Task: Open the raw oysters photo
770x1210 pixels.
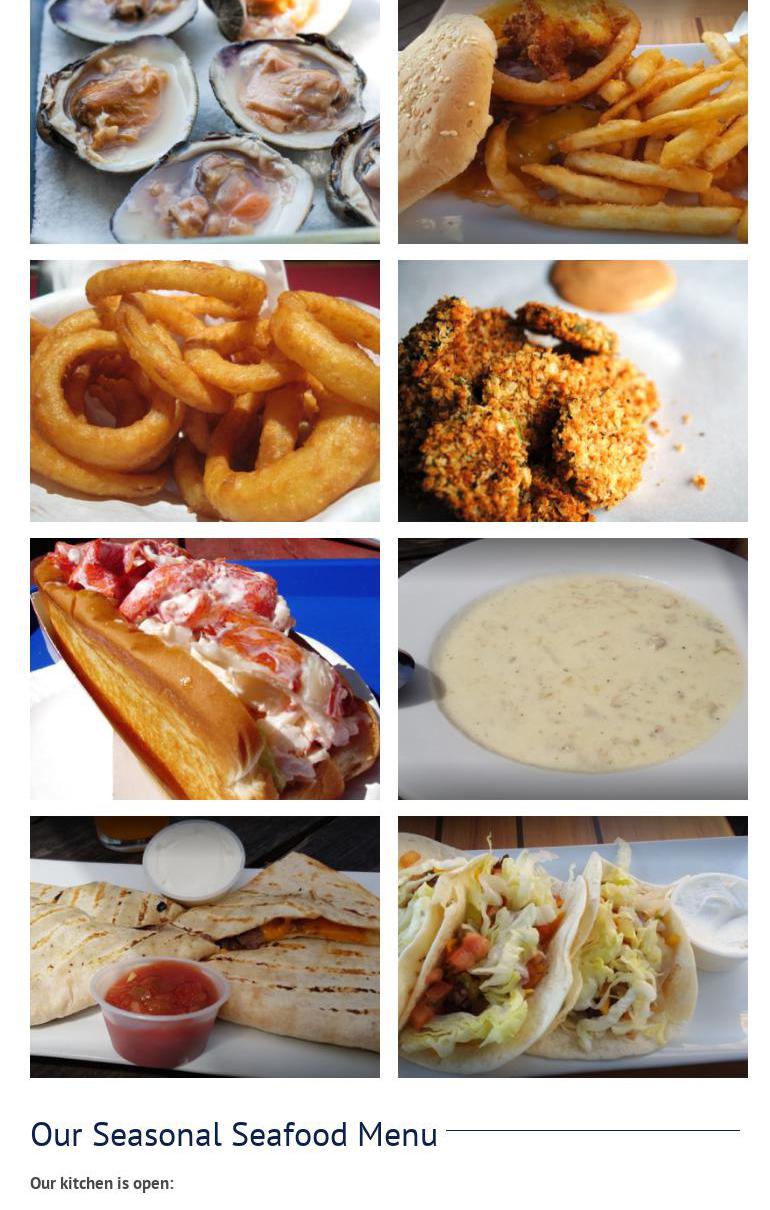Action: (204, 121)
